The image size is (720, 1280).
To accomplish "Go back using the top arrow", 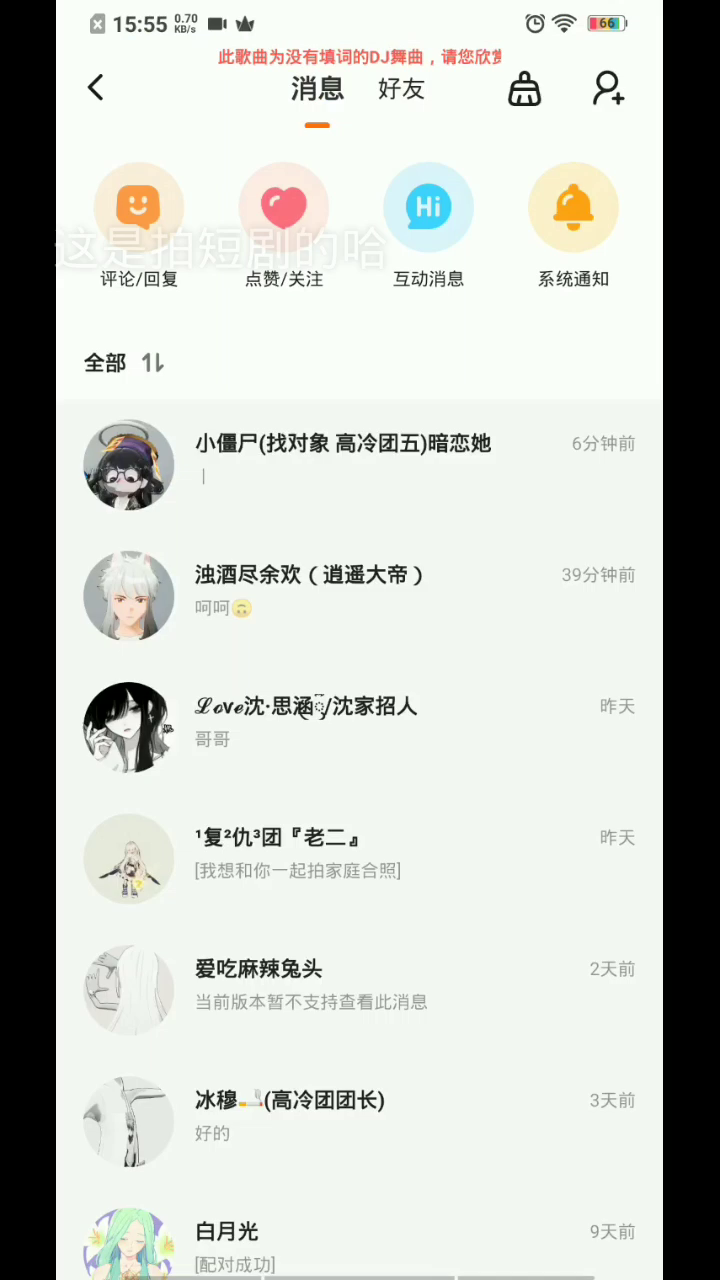I will tap(96, 88).
